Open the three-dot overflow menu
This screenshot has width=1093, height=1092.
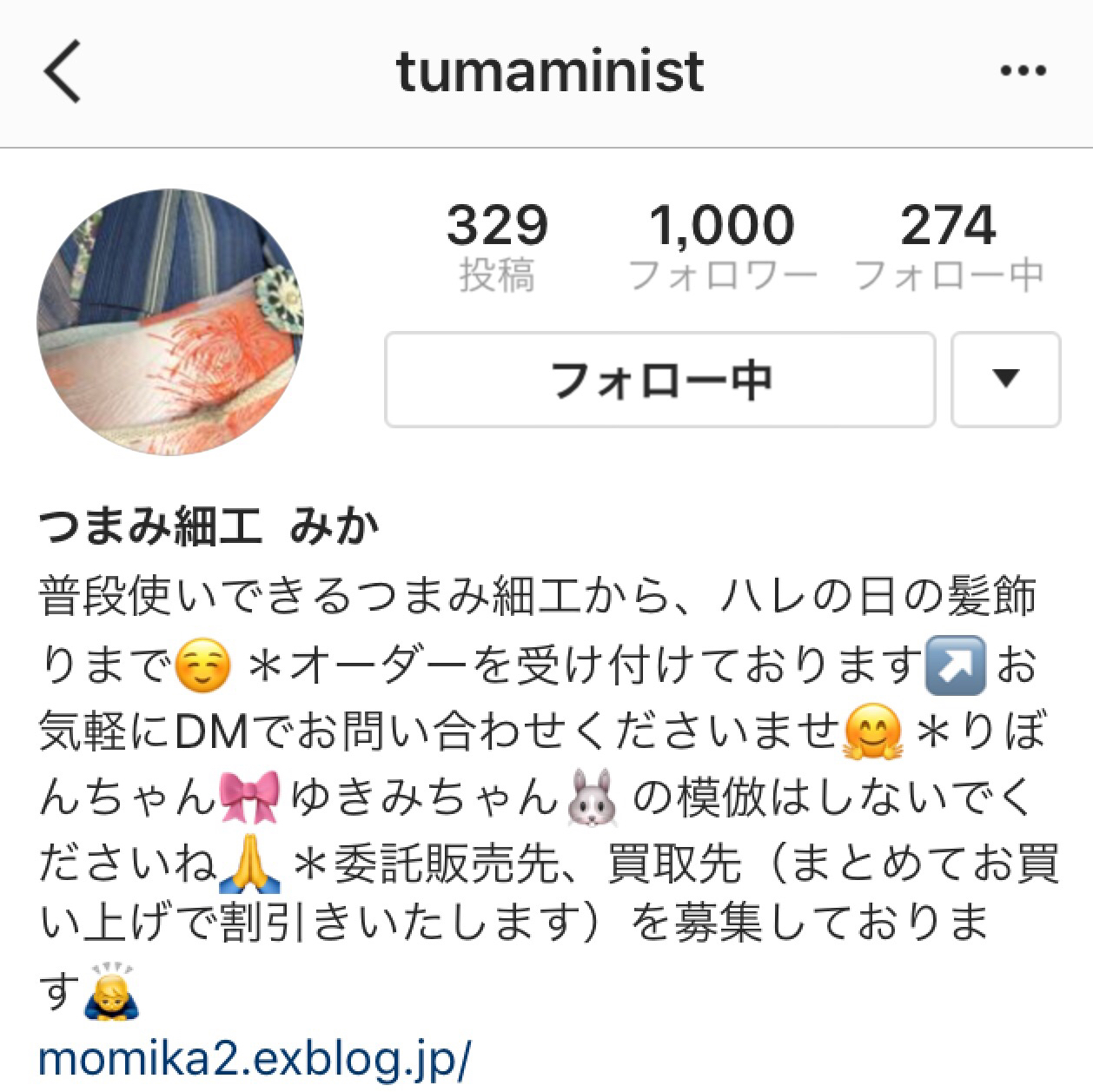coord(1023,71)
